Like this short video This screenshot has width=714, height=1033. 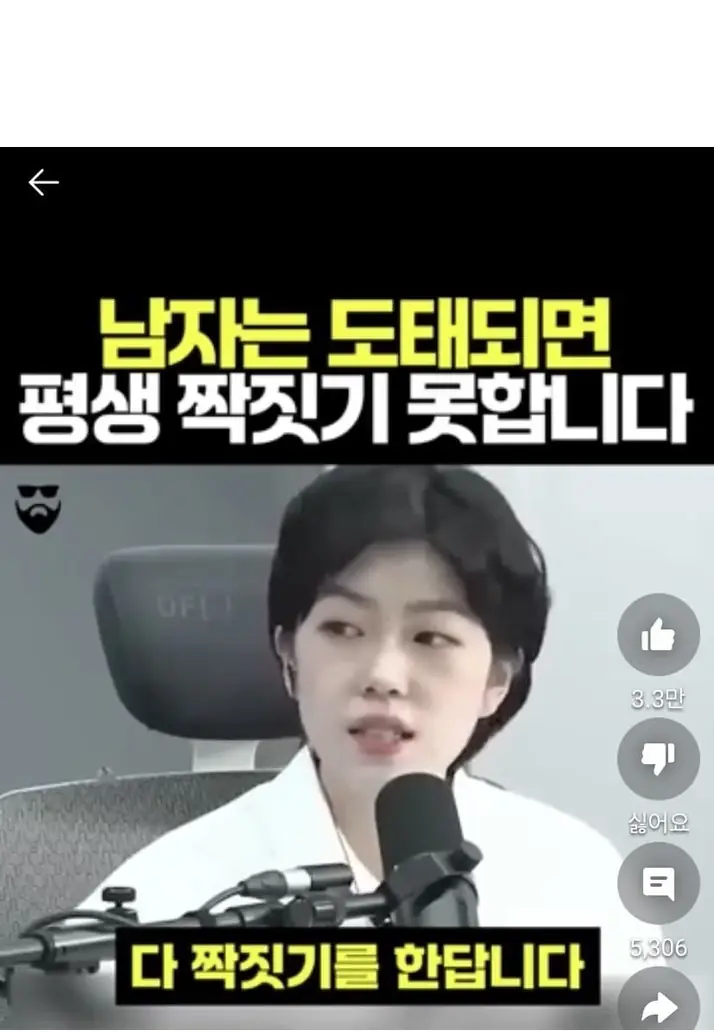[x=657, y=634]
